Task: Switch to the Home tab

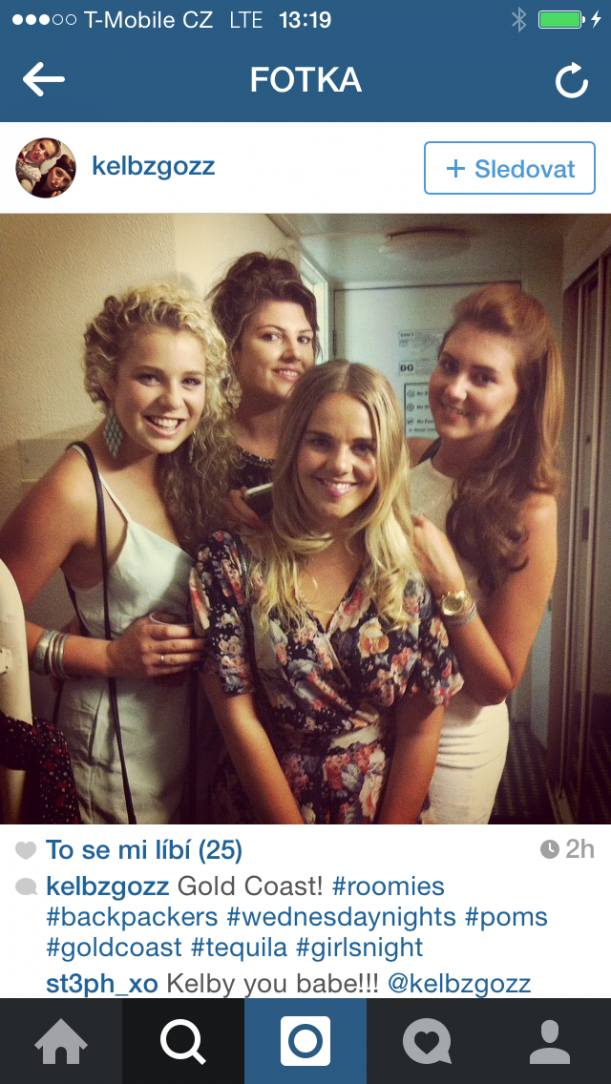Action: (x=61, y=1041)
